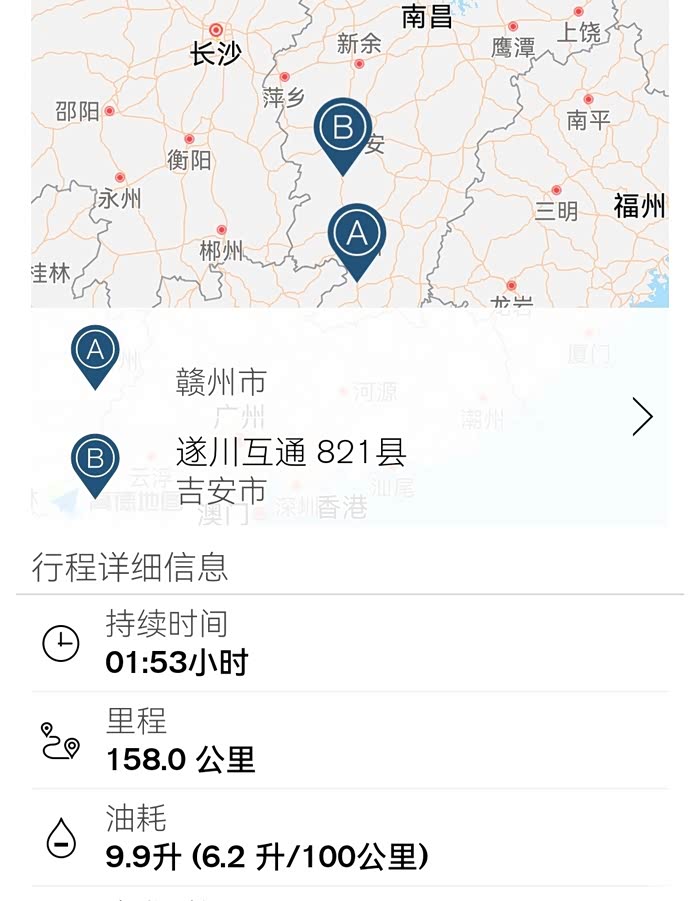Tap map pin A near 赣州

(357, 237)
